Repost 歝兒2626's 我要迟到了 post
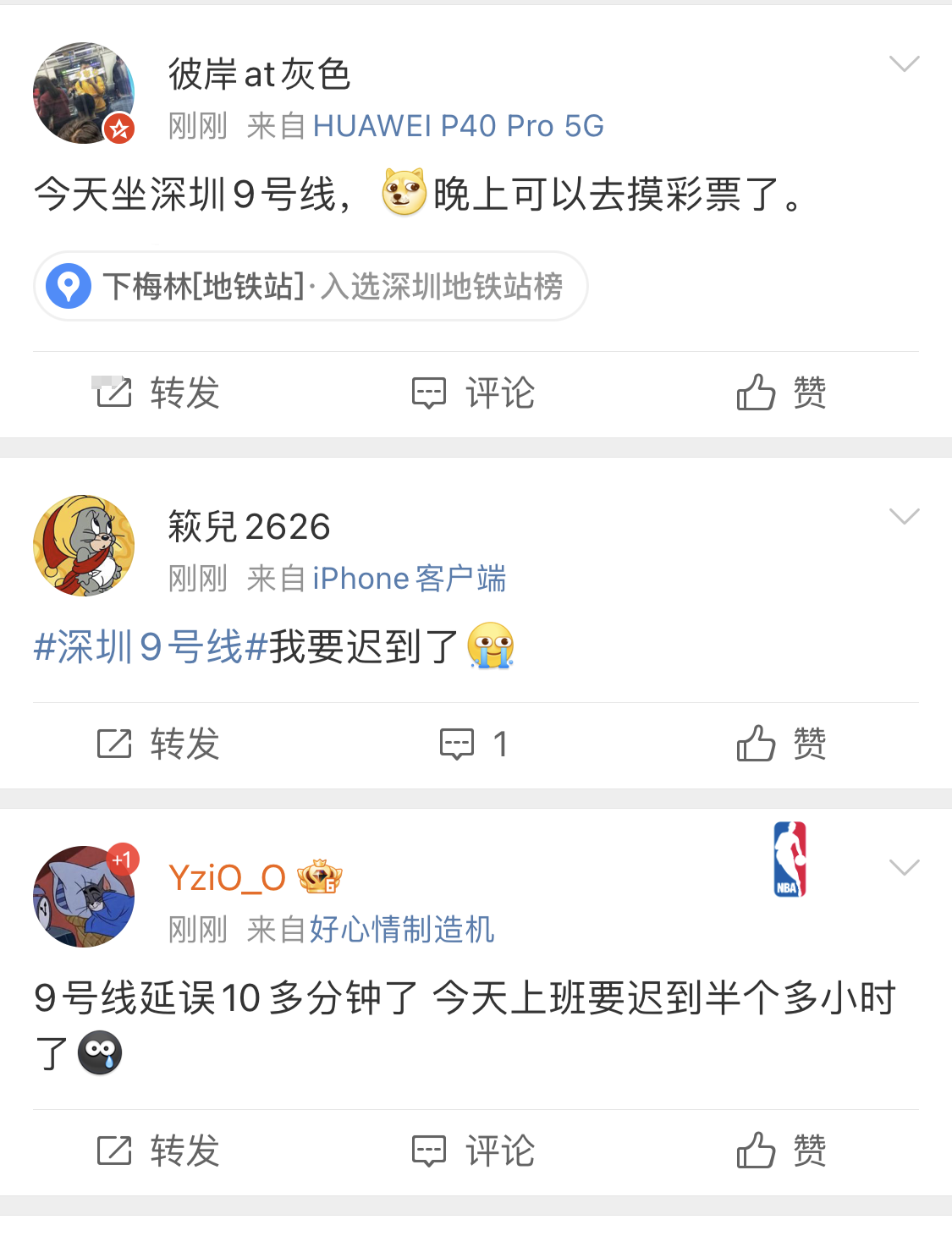This screenshot has height=1236, width=952. [157, 744]
